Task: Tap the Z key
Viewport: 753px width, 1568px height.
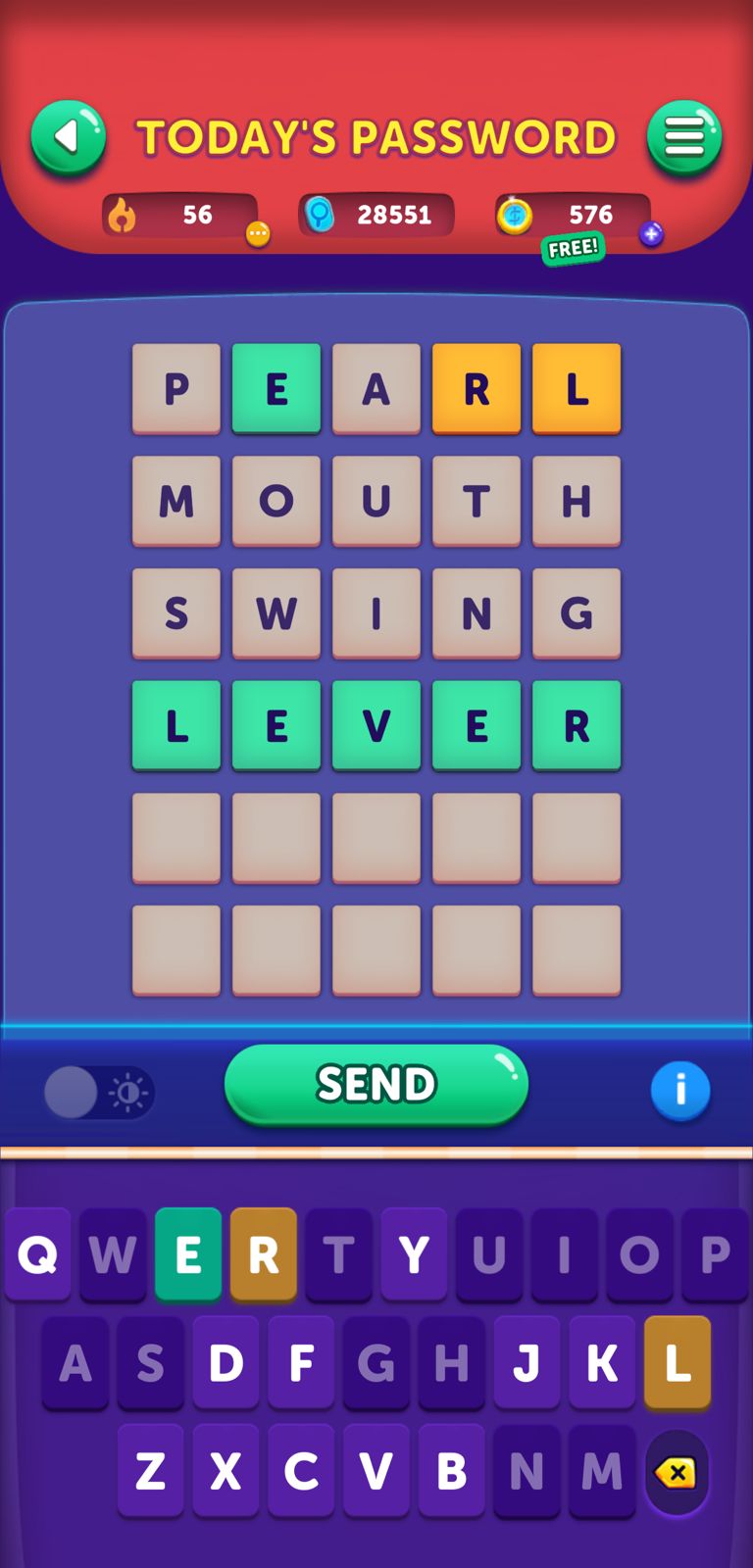Action: point(150,1471)
